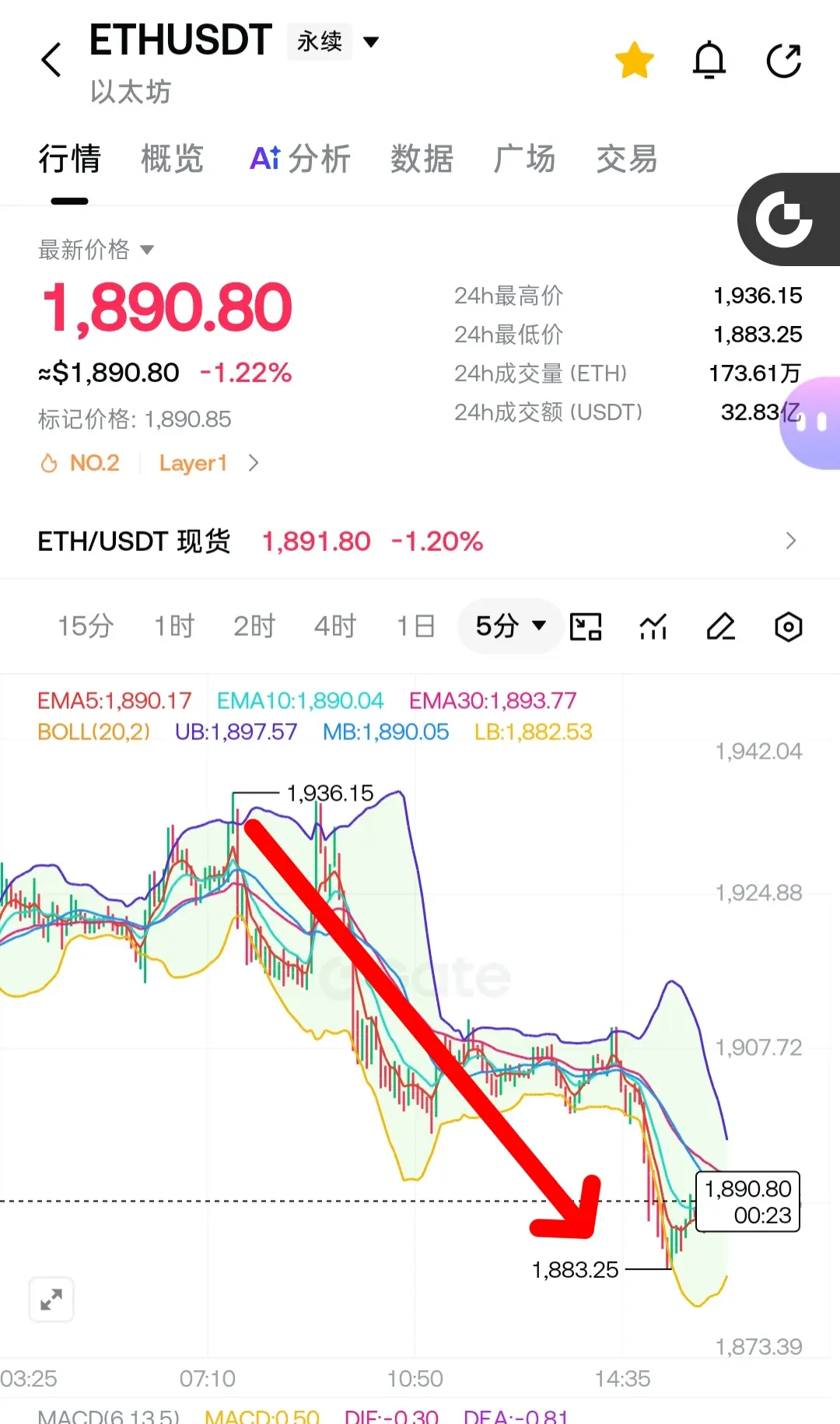Switch to the 概览 tab
This screenshot has width=840, height=1424.
click(x=172, y=159)
